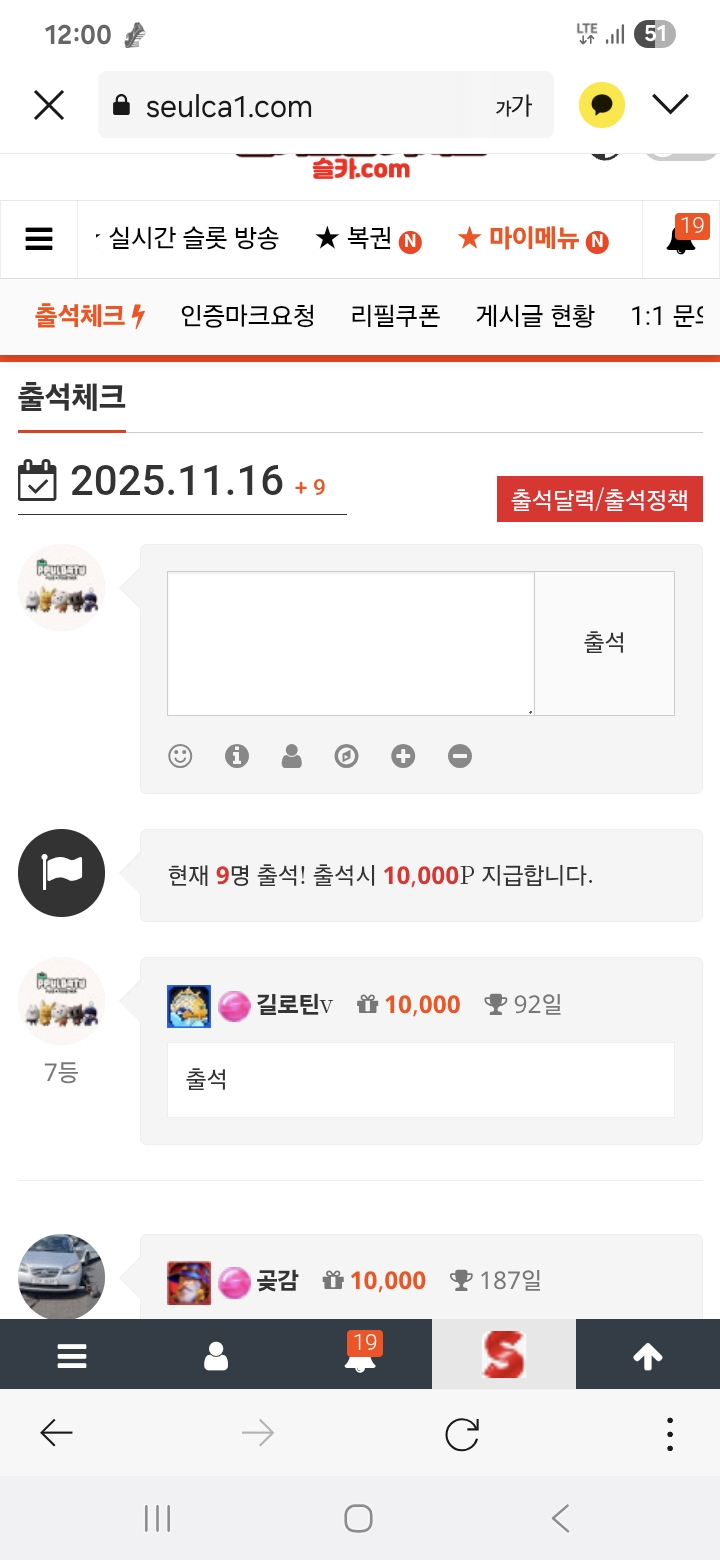720x1560 pixels.
Task: Open the 리필쿠폰 tab
Action: pos(395,317)
